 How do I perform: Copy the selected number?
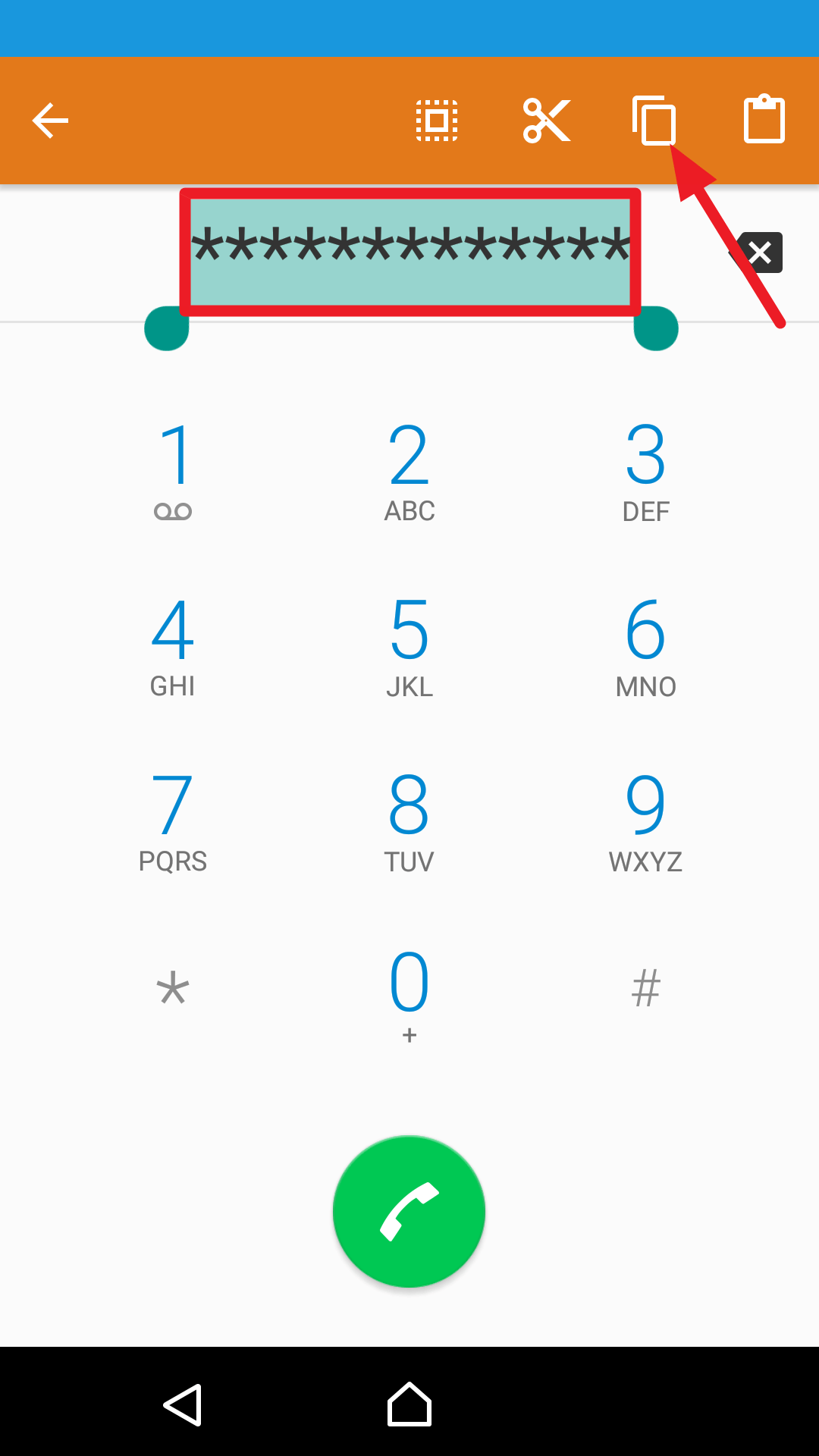pyautogui.click(x=654, y=121)
